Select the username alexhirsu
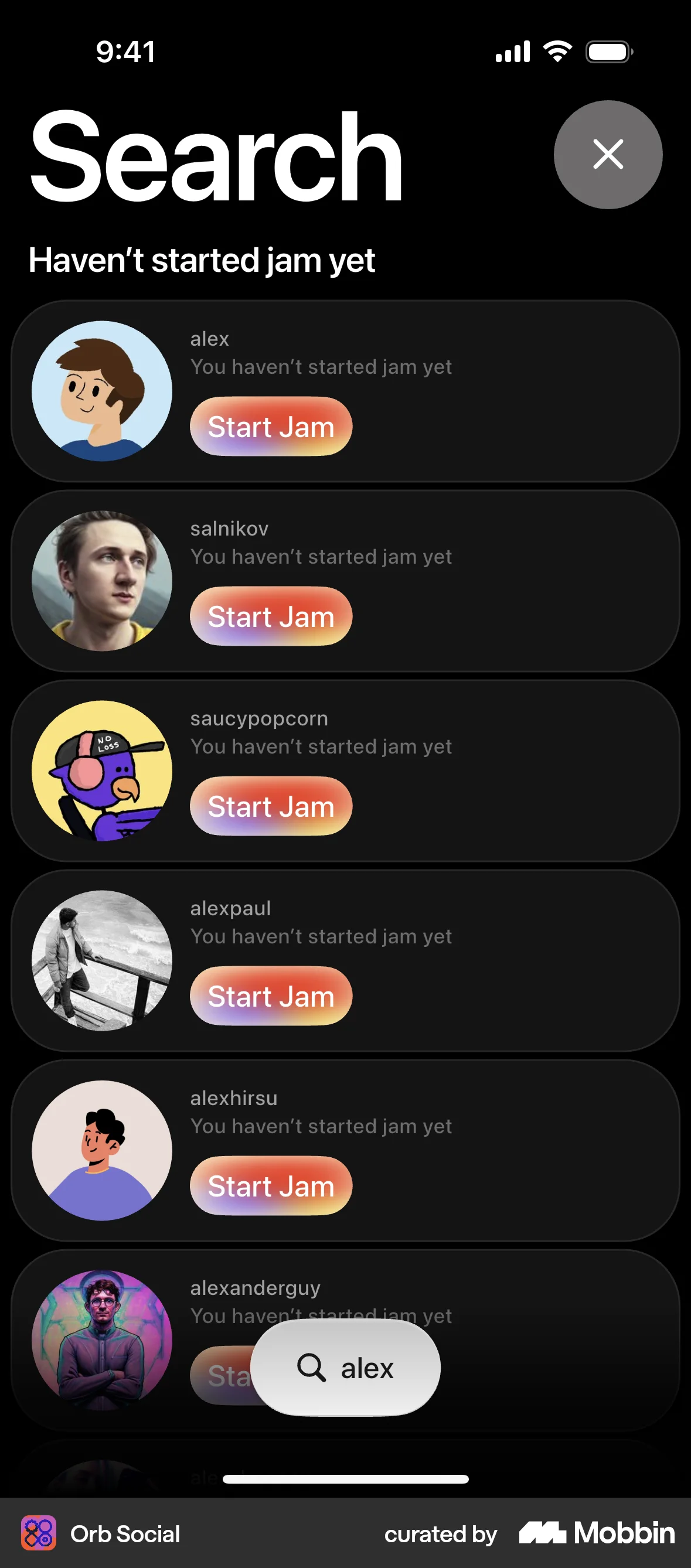 click(x=233, y=1098)
